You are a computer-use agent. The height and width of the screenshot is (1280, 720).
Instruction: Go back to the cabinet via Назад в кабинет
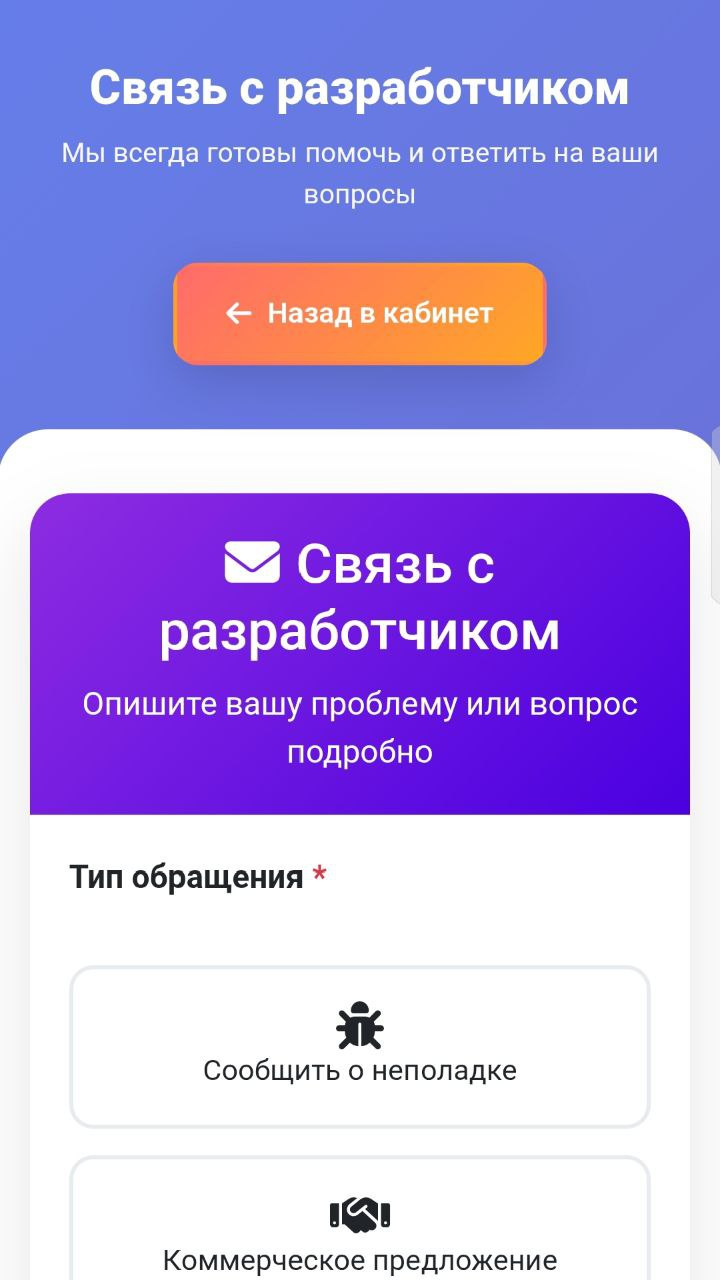point(360,314)
